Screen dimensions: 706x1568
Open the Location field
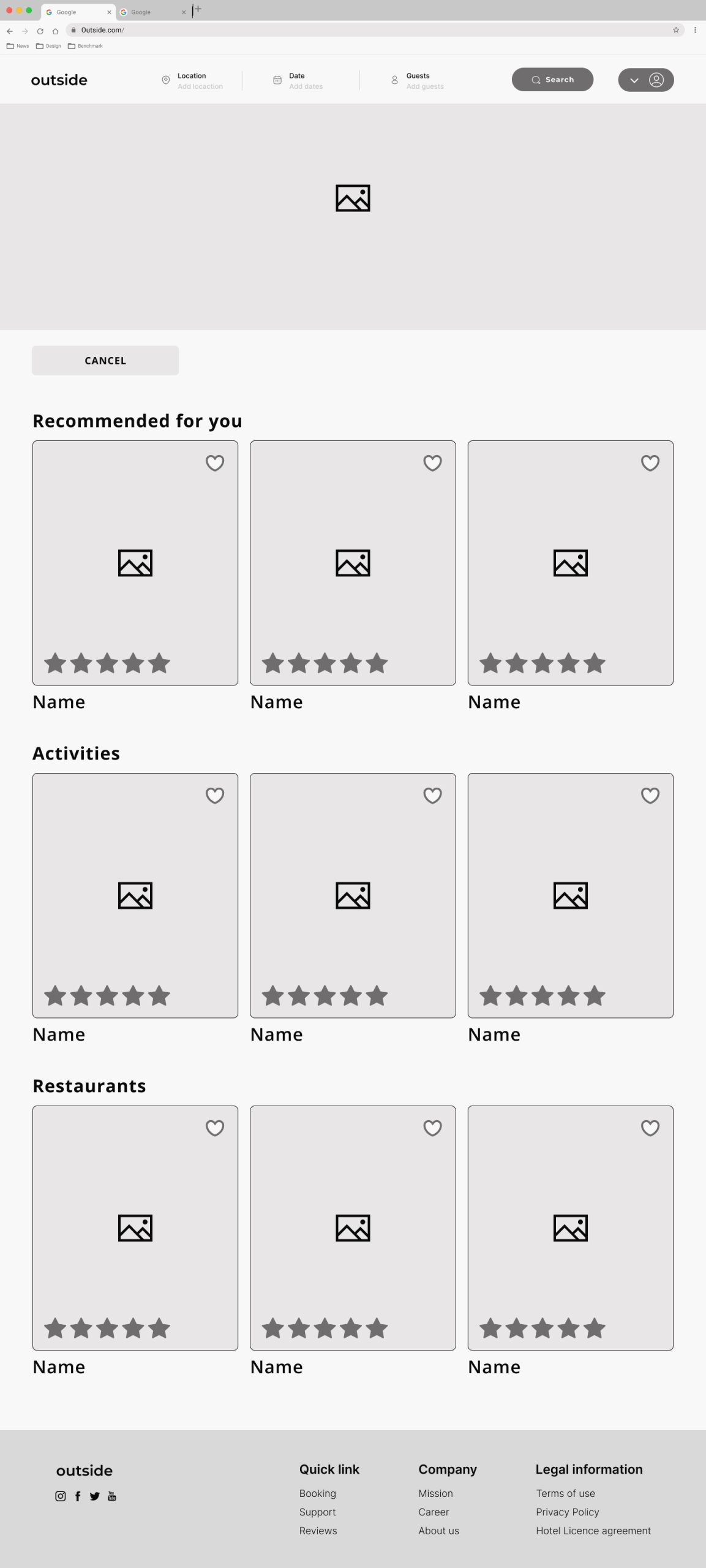click(192, 80)
